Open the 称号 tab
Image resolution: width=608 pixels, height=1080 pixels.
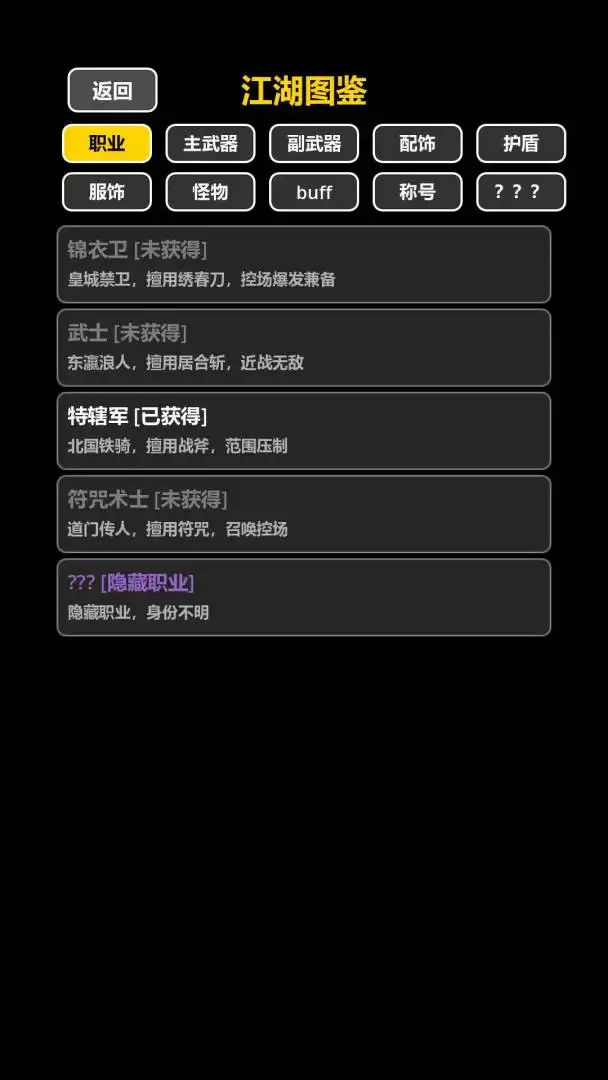[x=417, y=192]
